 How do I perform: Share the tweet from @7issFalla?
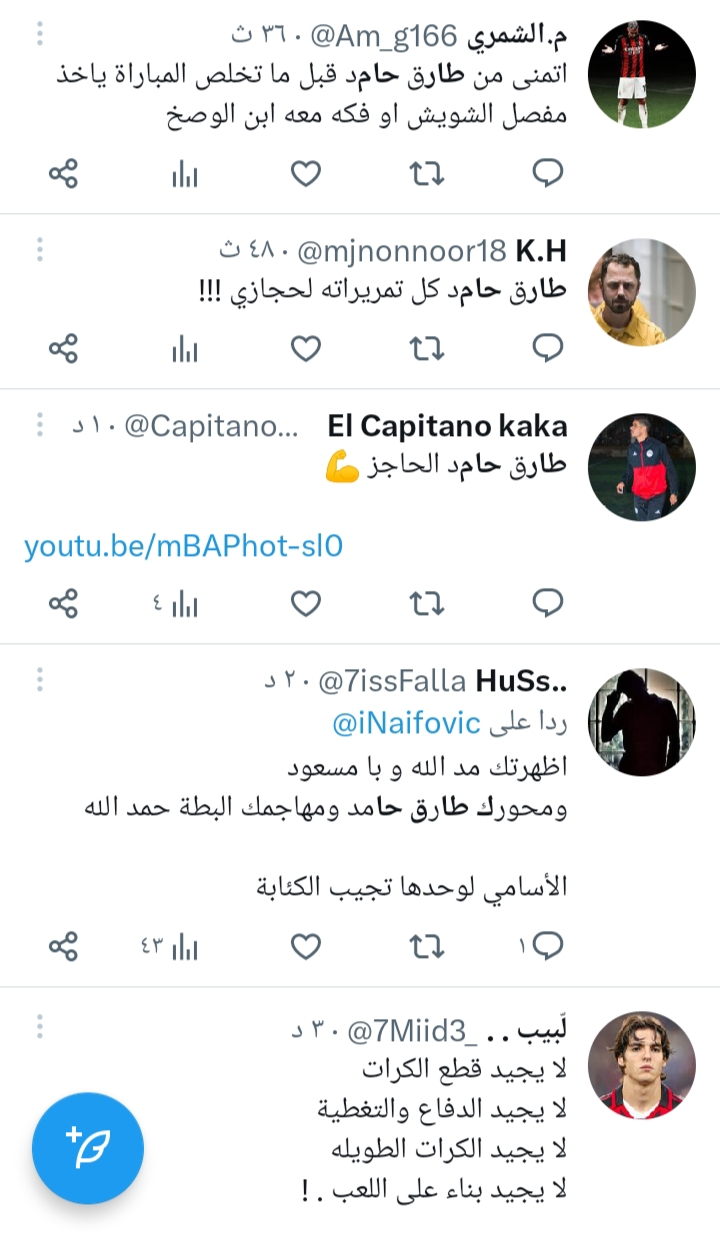(x=63, y=944)
